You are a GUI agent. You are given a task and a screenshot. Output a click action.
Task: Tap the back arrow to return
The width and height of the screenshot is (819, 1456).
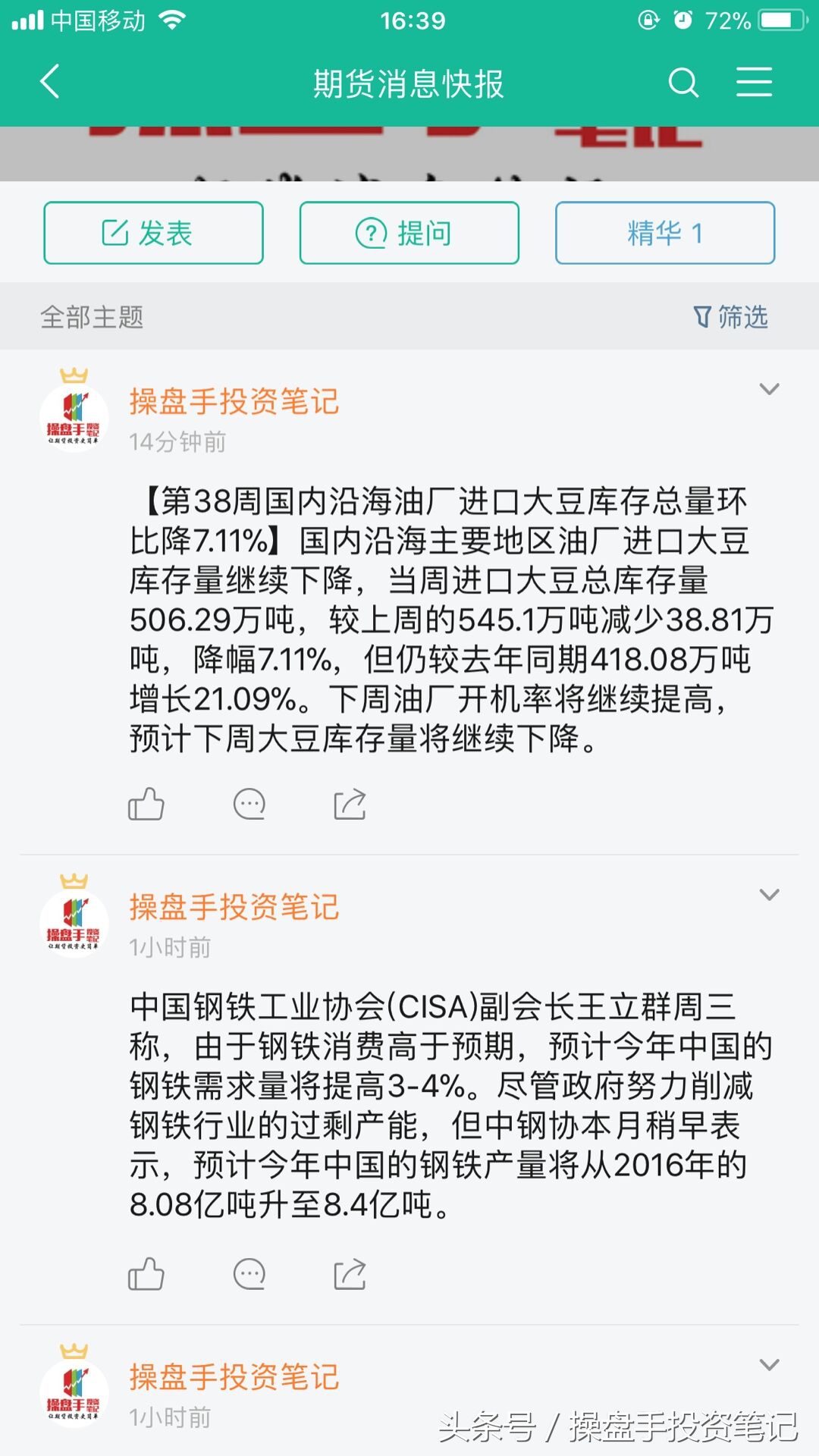(x=50, y=83)
